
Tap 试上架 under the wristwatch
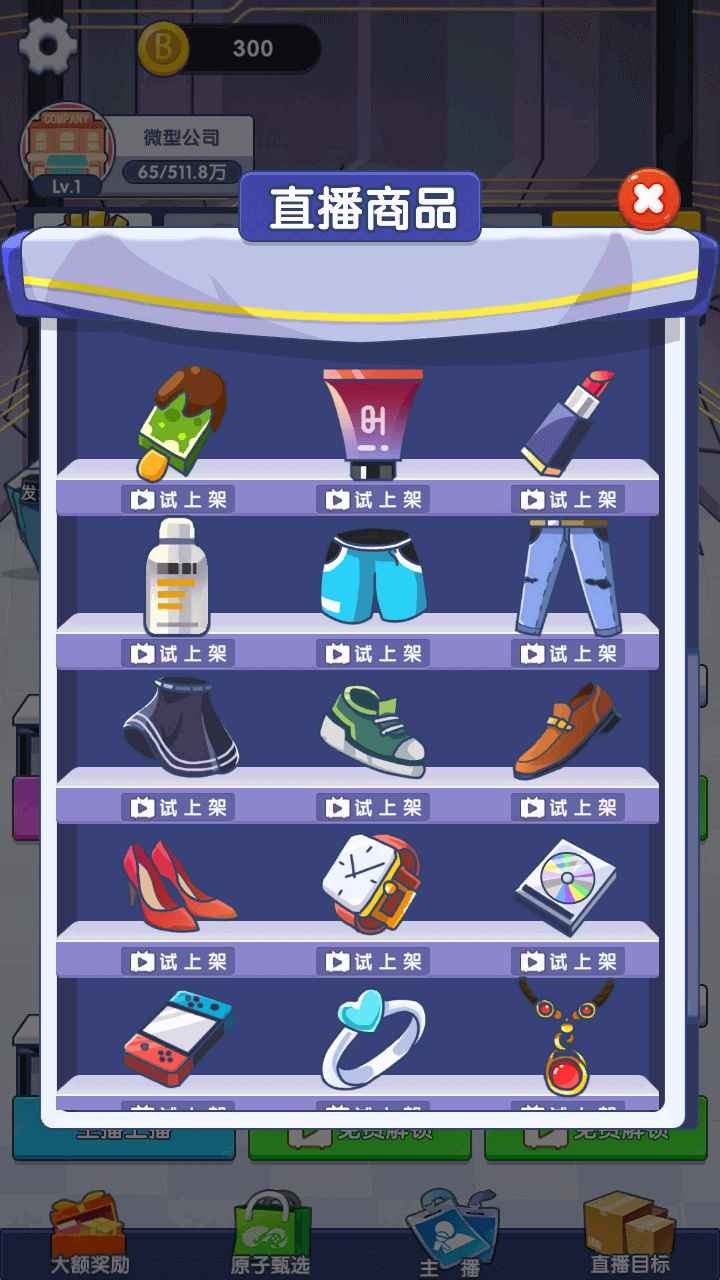pyautogui.click(x=373, y=961)
